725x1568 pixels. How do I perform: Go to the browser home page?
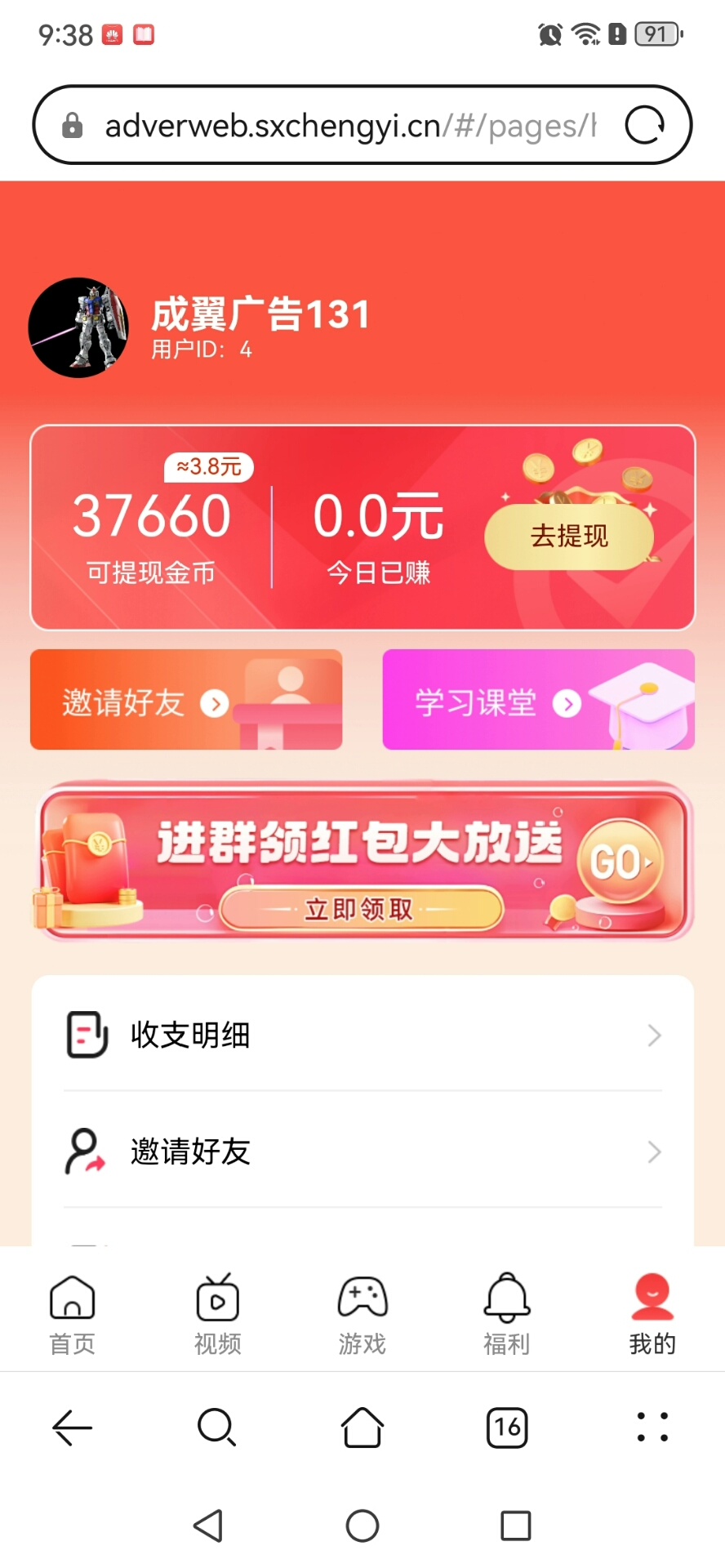coord(362,1428)
